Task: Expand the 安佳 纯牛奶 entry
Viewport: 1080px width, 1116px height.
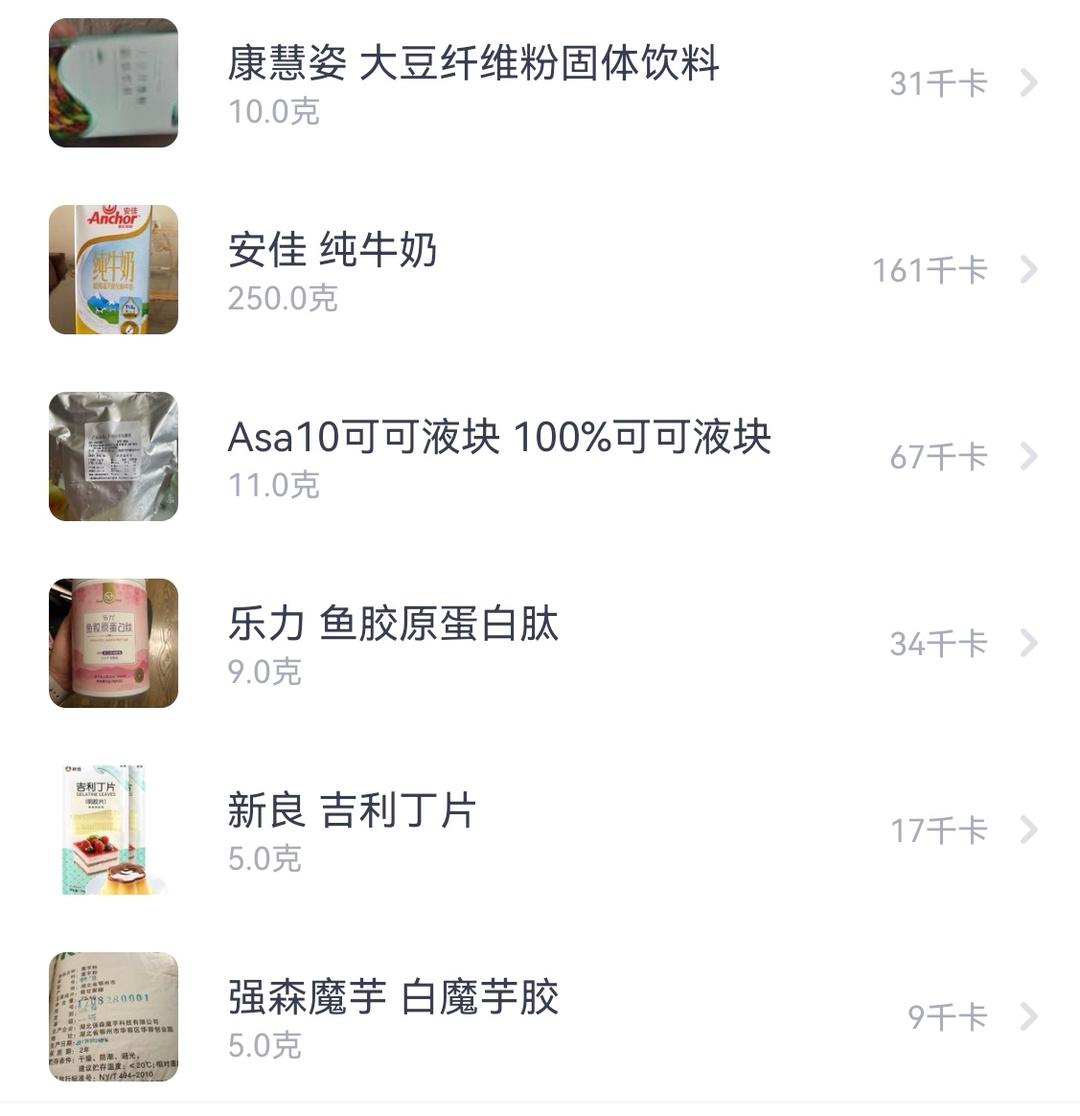Action: coord(1028,270)
